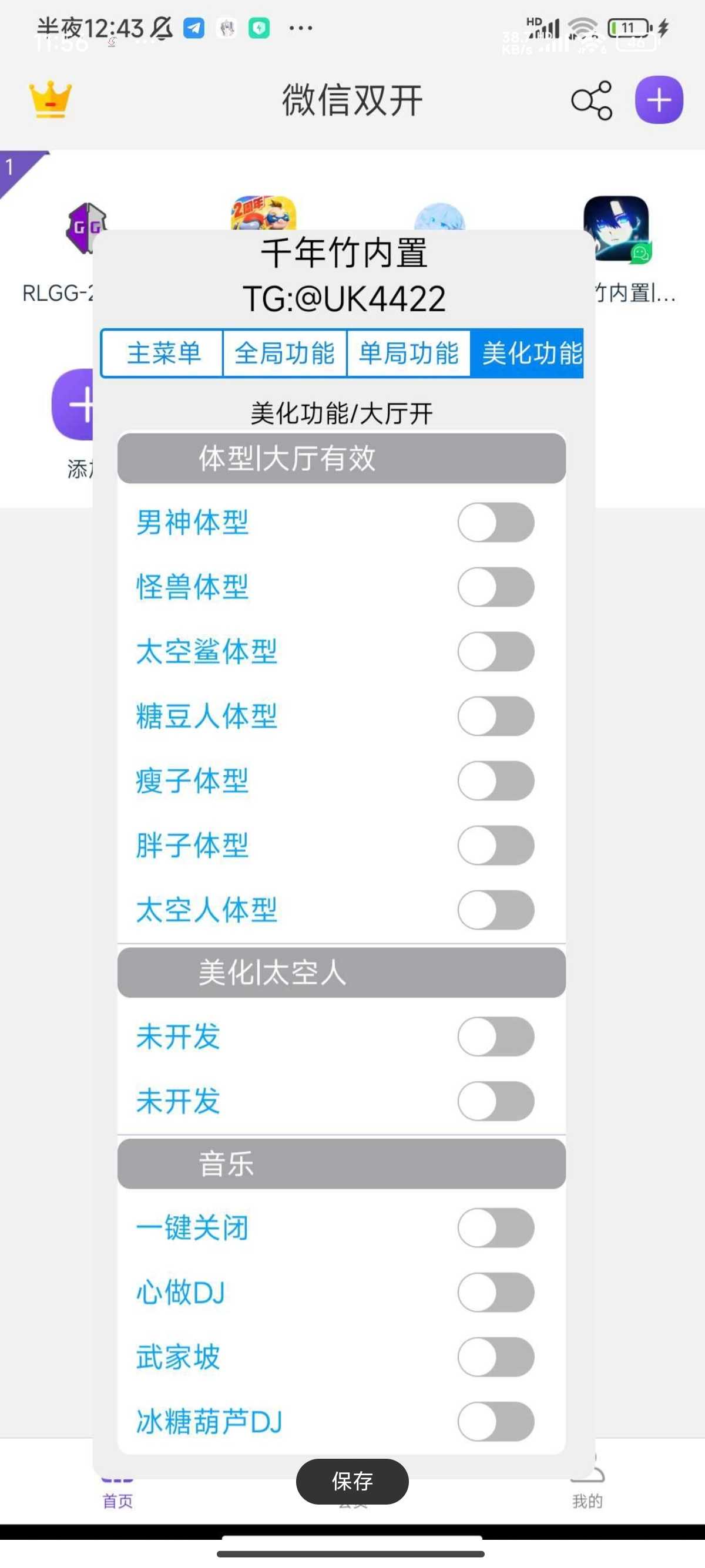Toggle 怪兽体型 on
The height and width of the screenshot is (1568, 705).
tap(496, 587)
